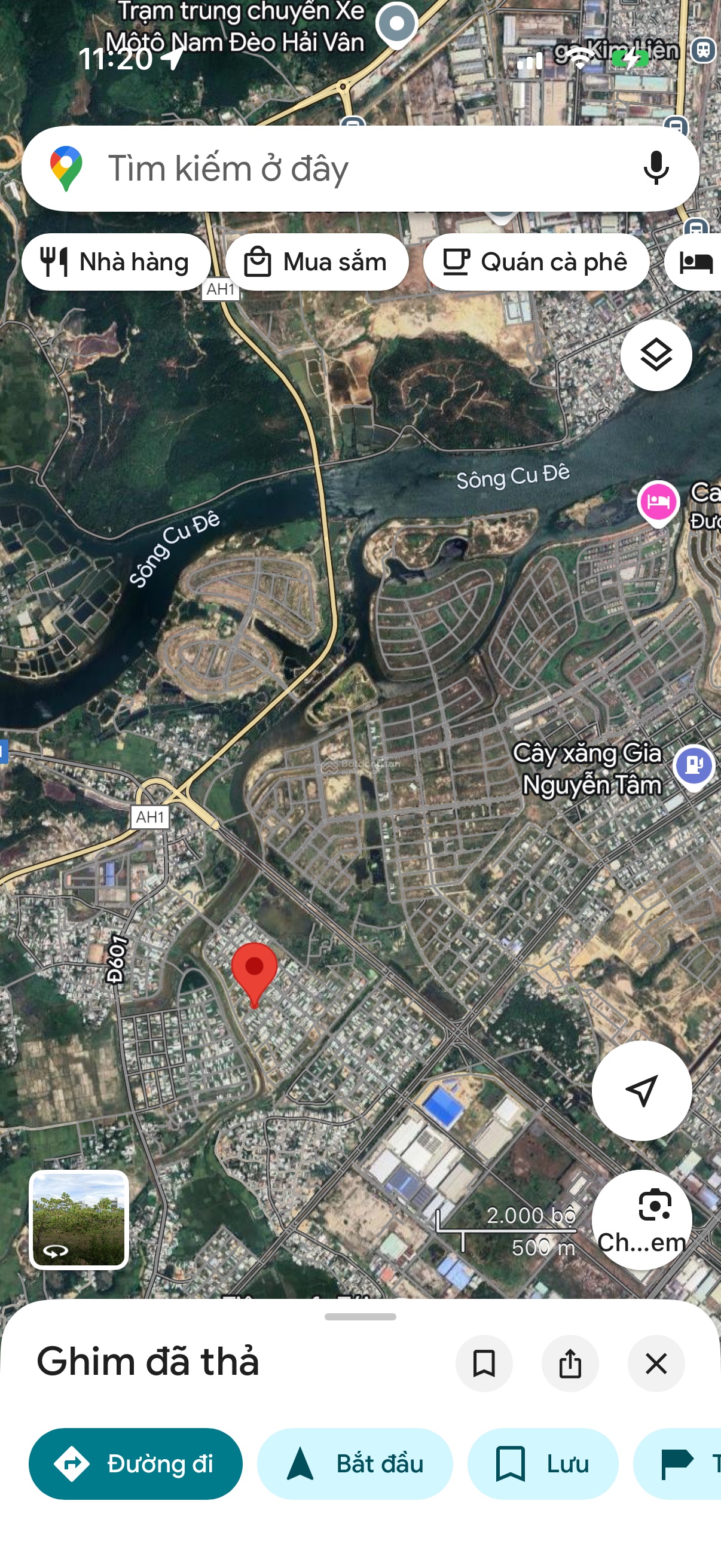Center map on my location
The width and height of the screenshot is (721, 1568).
click(x=641, y=1090)
